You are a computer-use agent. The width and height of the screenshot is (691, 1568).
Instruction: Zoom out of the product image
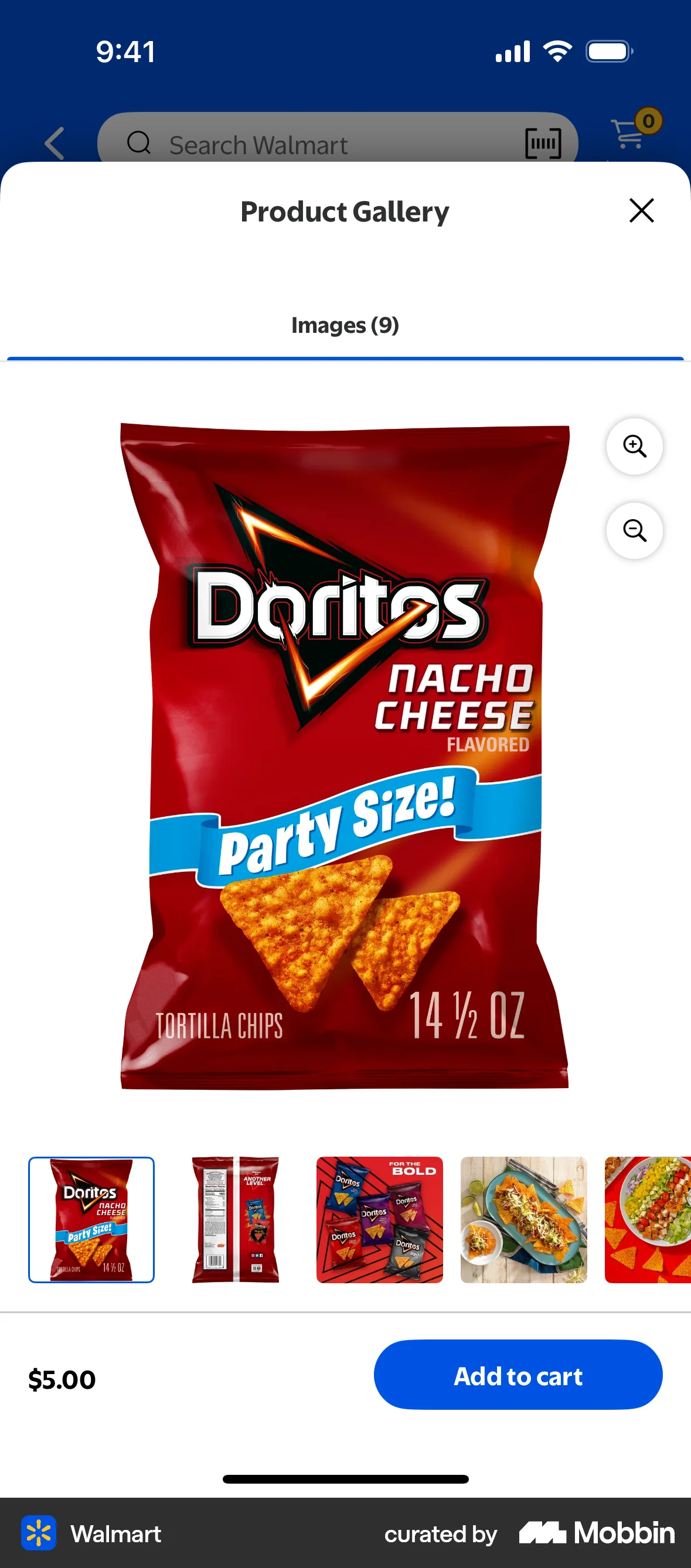click(634, 530)
